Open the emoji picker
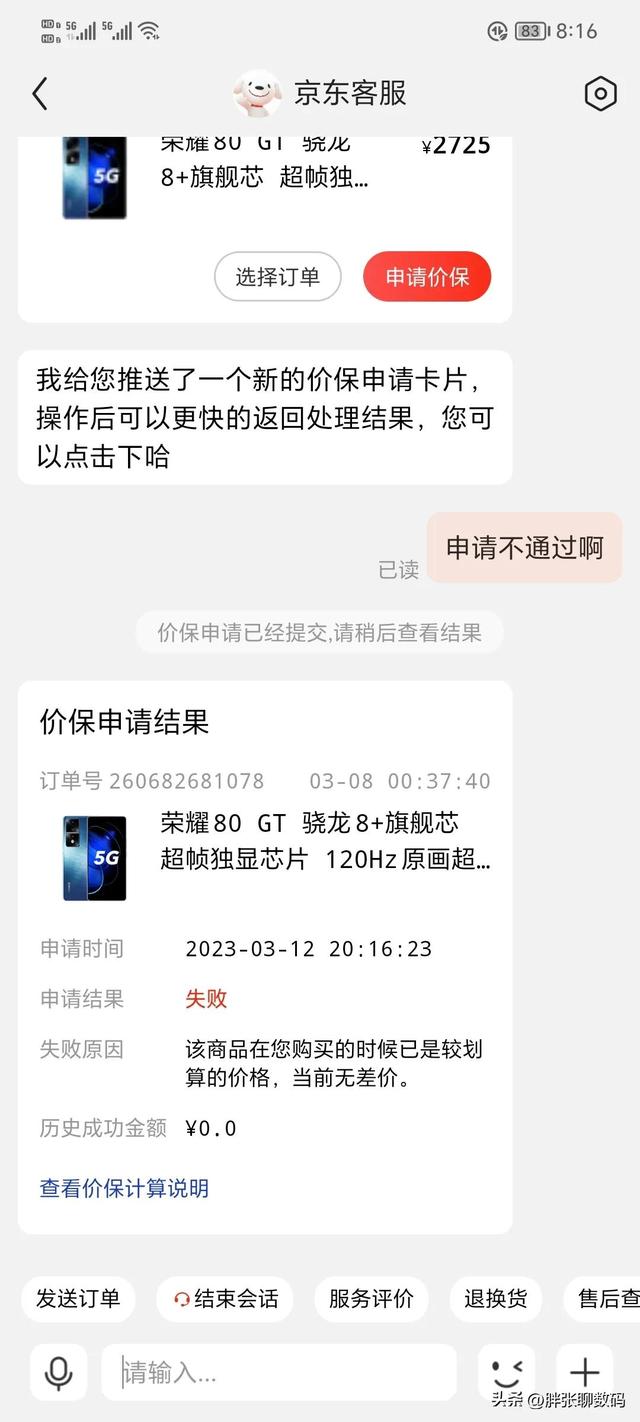The image size is (640, 1422). pyautogui.click(x=506, y=1372)
